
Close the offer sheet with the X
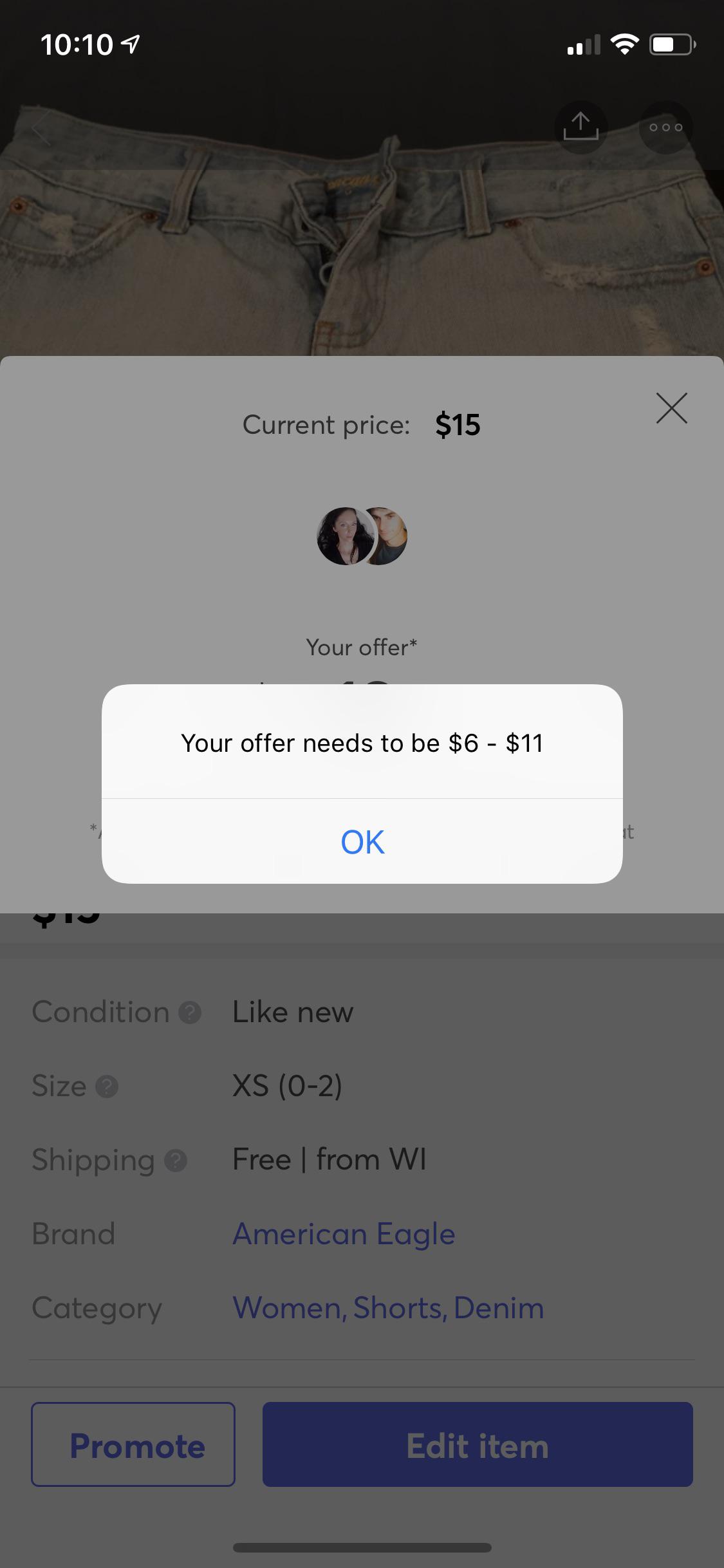671,408
